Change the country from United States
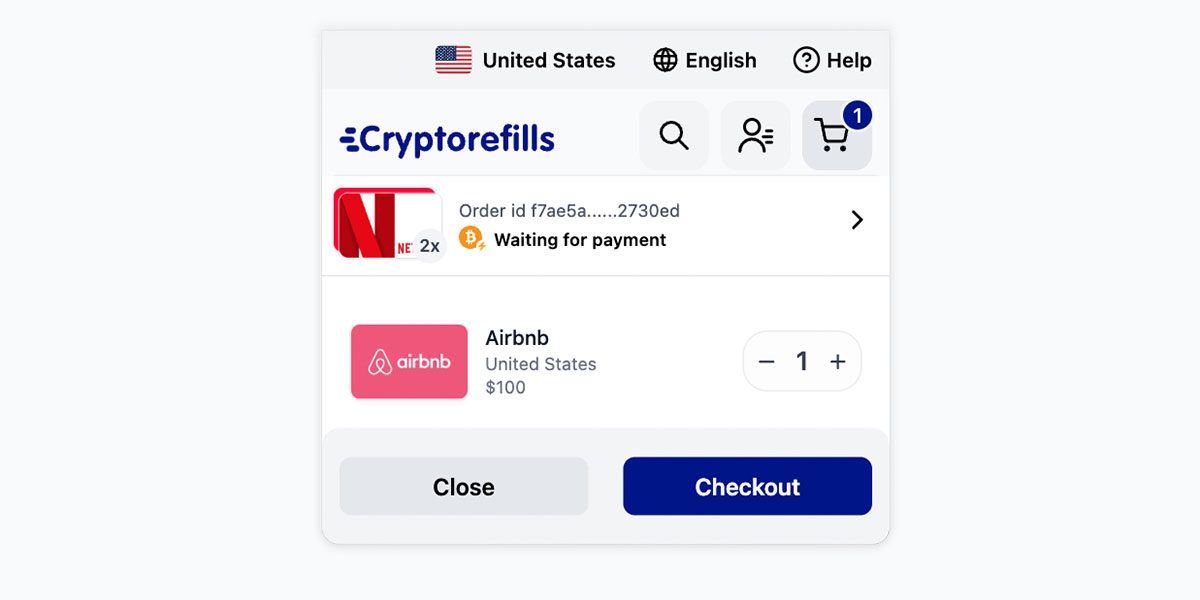1200x600 pixels. point(526,61)
